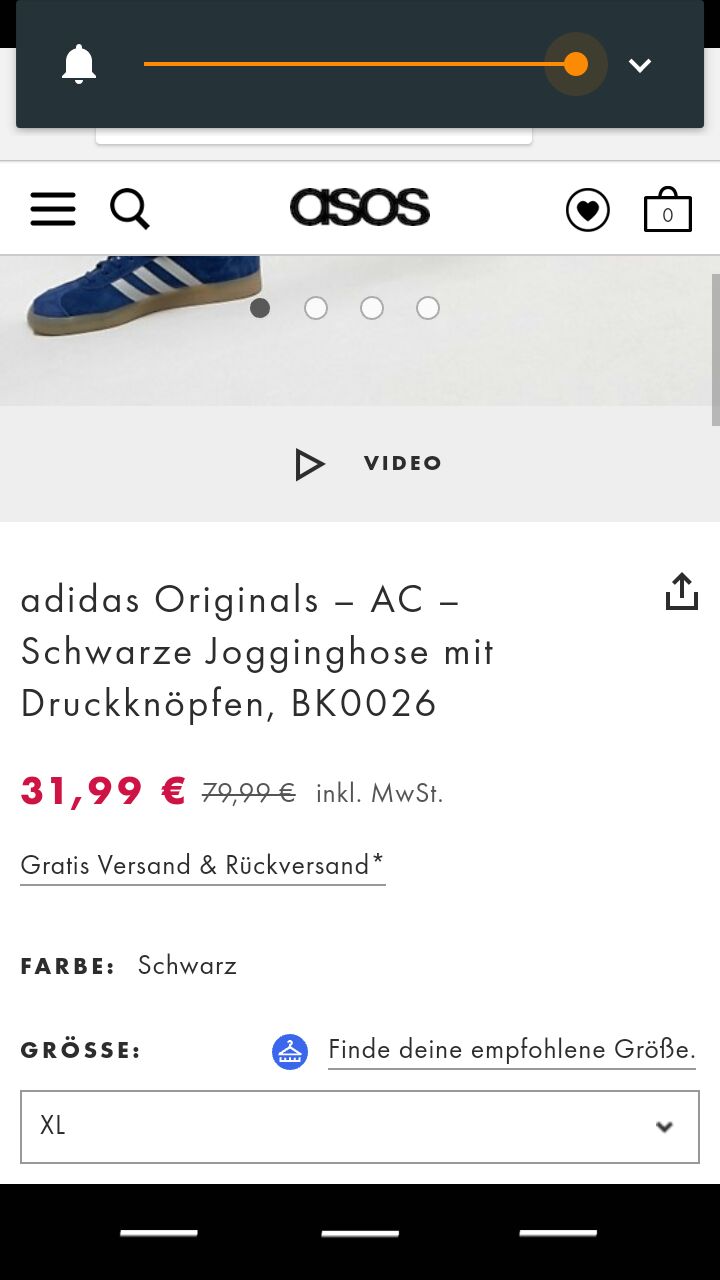Play the product video
This screenshot has width=720, height=1280.
point(367,464)
